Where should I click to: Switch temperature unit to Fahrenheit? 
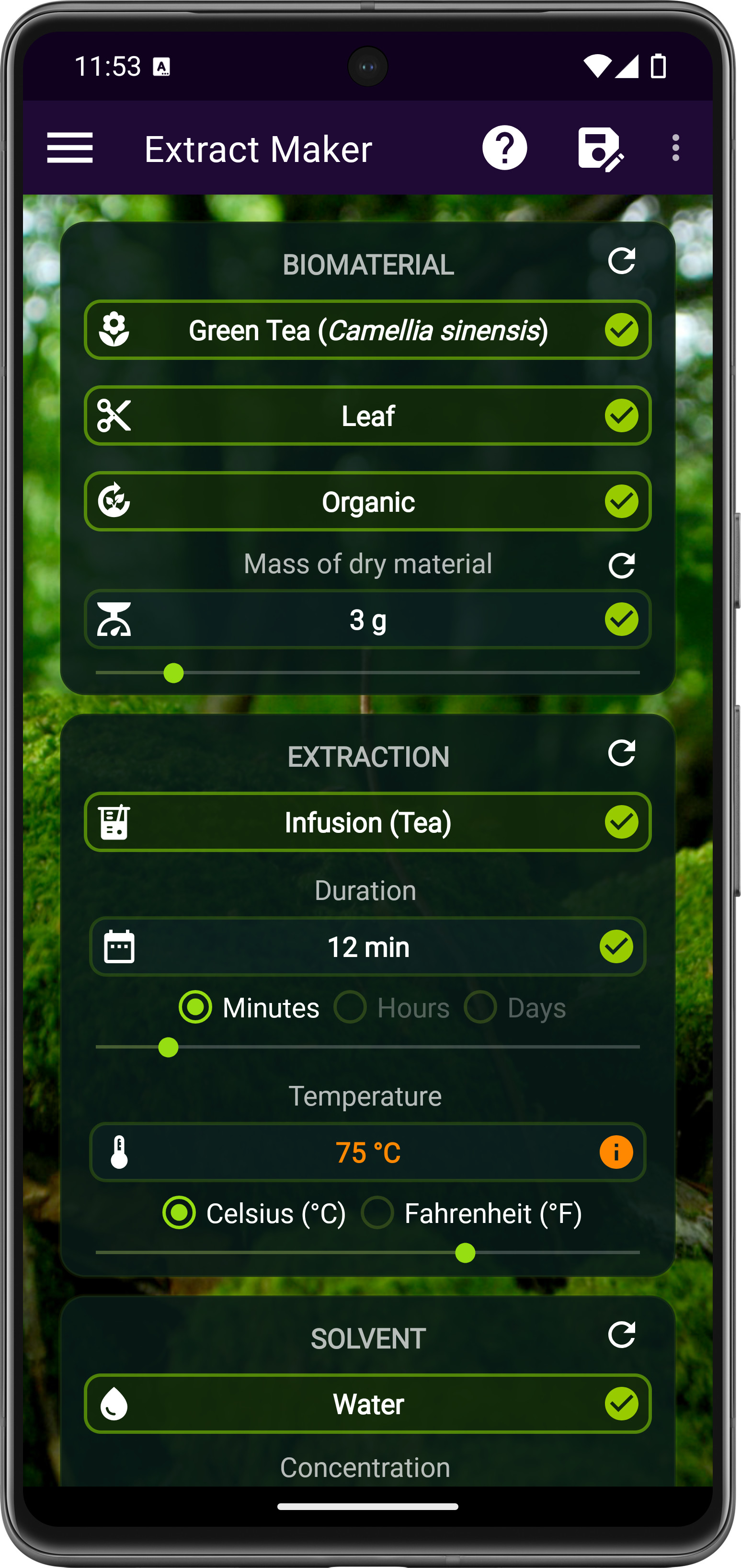[378, 1213]
